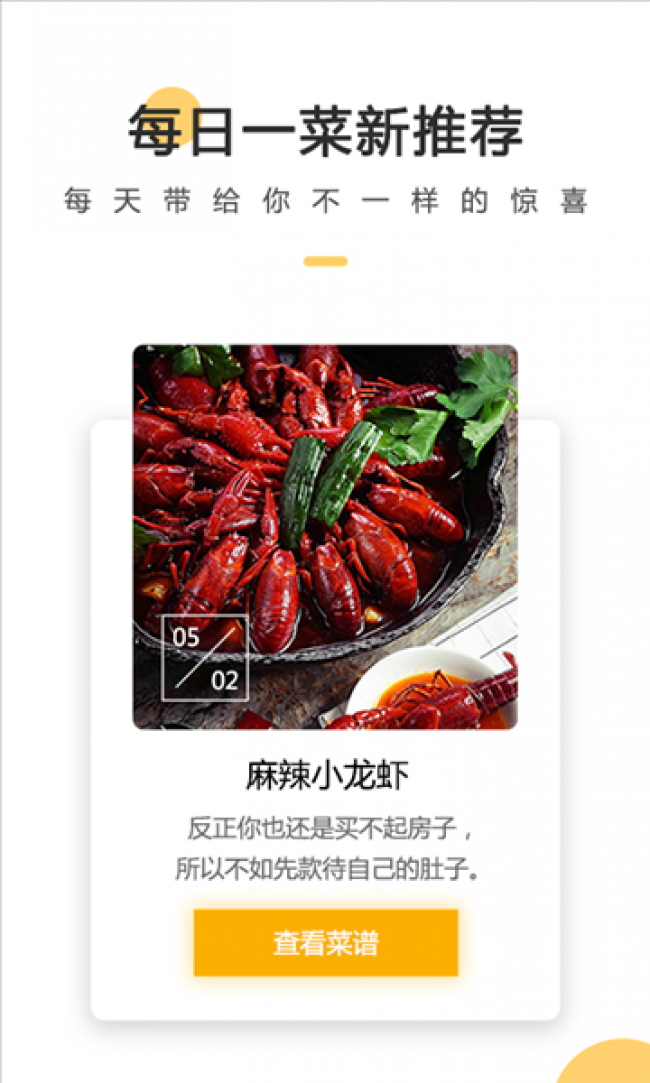
Task: Tap the 查看菜谱 button
Action: pyautogui.click(x=325, y=943)
